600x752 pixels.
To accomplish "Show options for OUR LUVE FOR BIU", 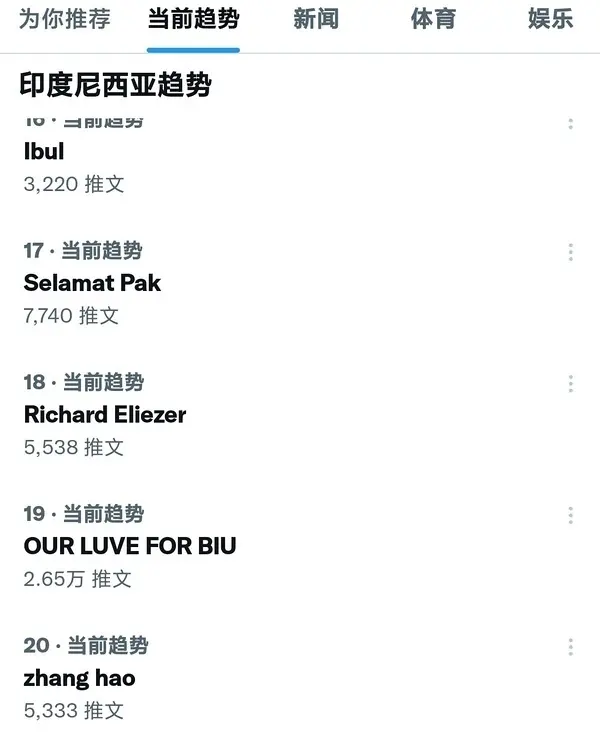I will point(571,516).
